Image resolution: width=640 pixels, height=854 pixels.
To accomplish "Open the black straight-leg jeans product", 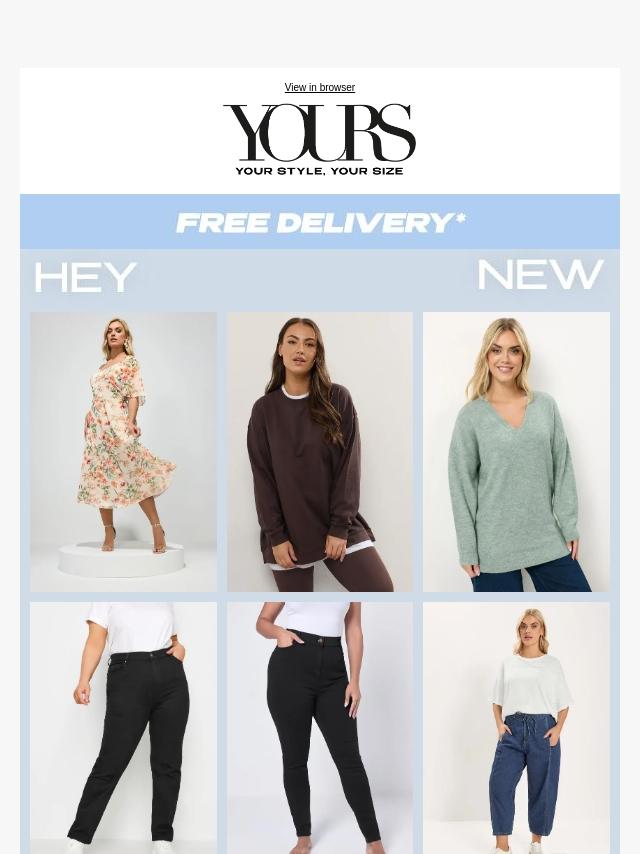I will click(x=123, y=727).
